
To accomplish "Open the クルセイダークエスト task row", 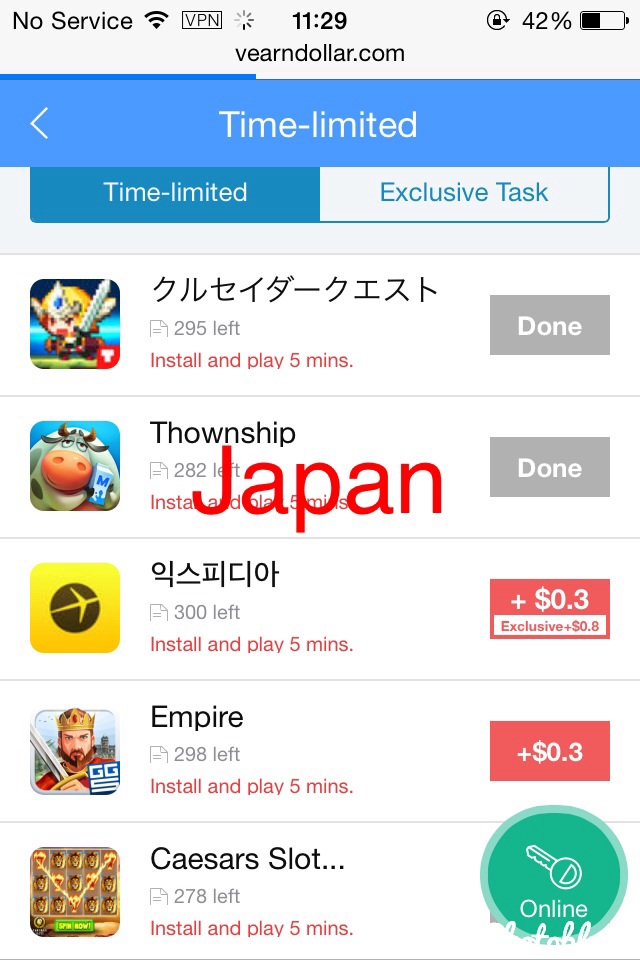I will coord(294,324).
